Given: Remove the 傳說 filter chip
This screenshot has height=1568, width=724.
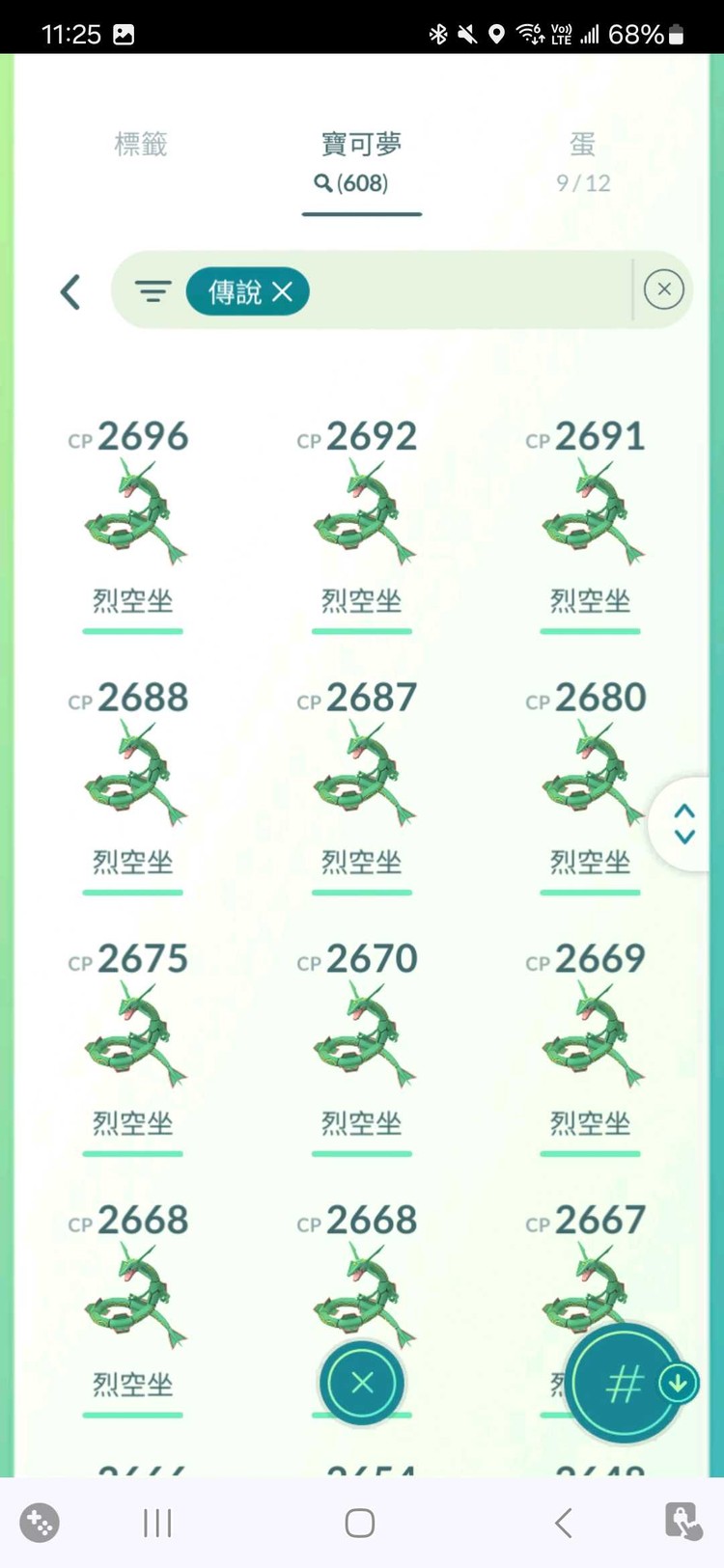Looking at the screenshot, I should click(282, 291).
